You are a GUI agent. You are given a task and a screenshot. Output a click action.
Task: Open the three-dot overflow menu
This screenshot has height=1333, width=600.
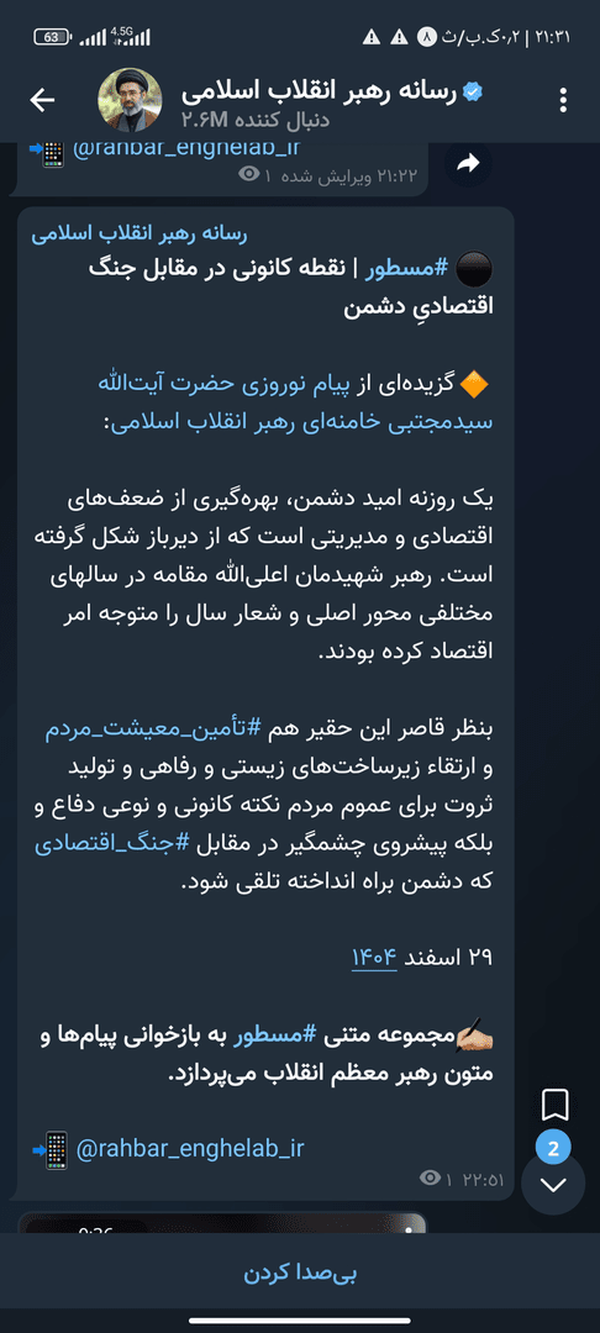point(564,99)
